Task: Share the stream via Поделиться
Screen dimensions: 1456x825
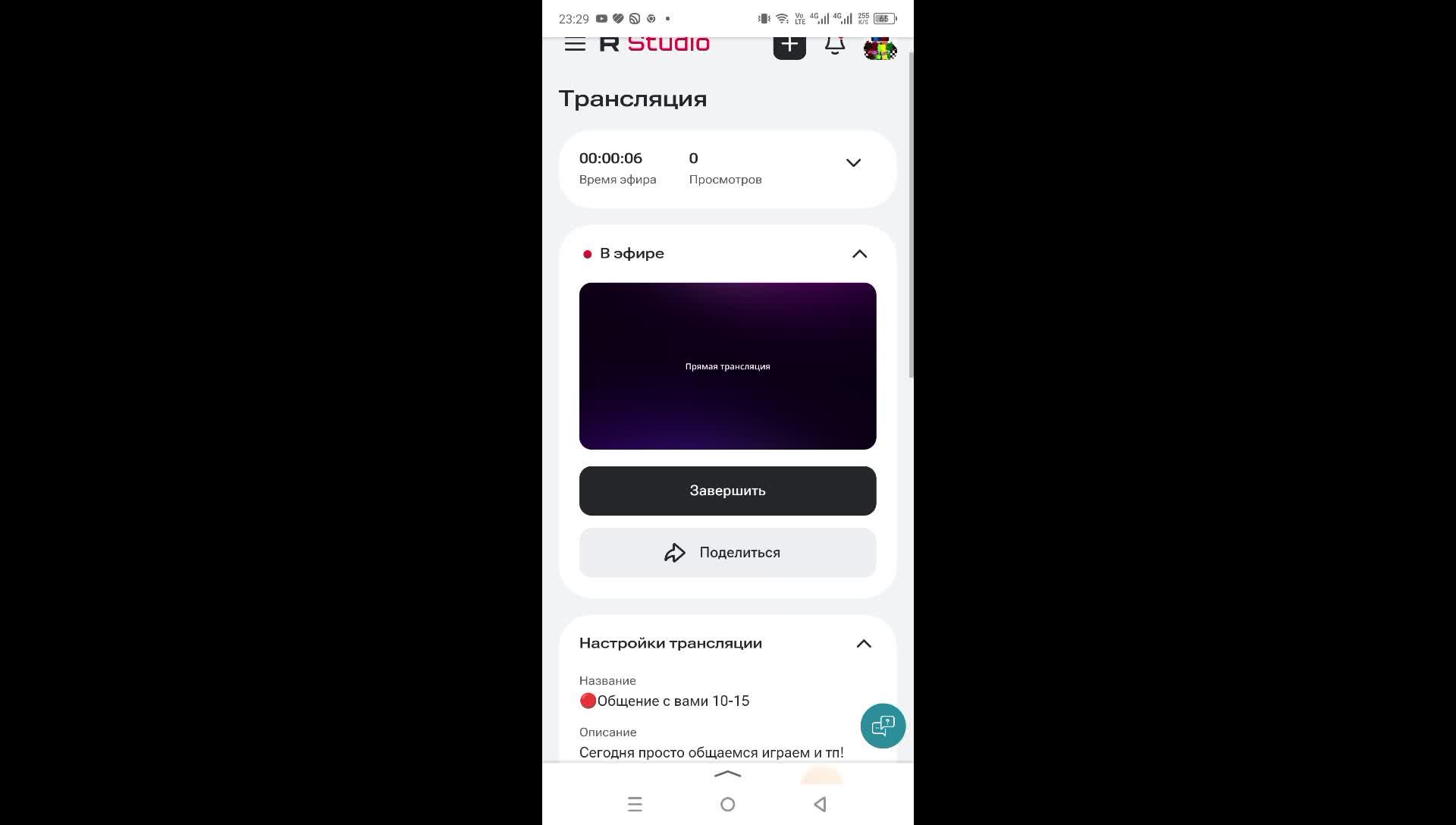Action: (727, 553)
